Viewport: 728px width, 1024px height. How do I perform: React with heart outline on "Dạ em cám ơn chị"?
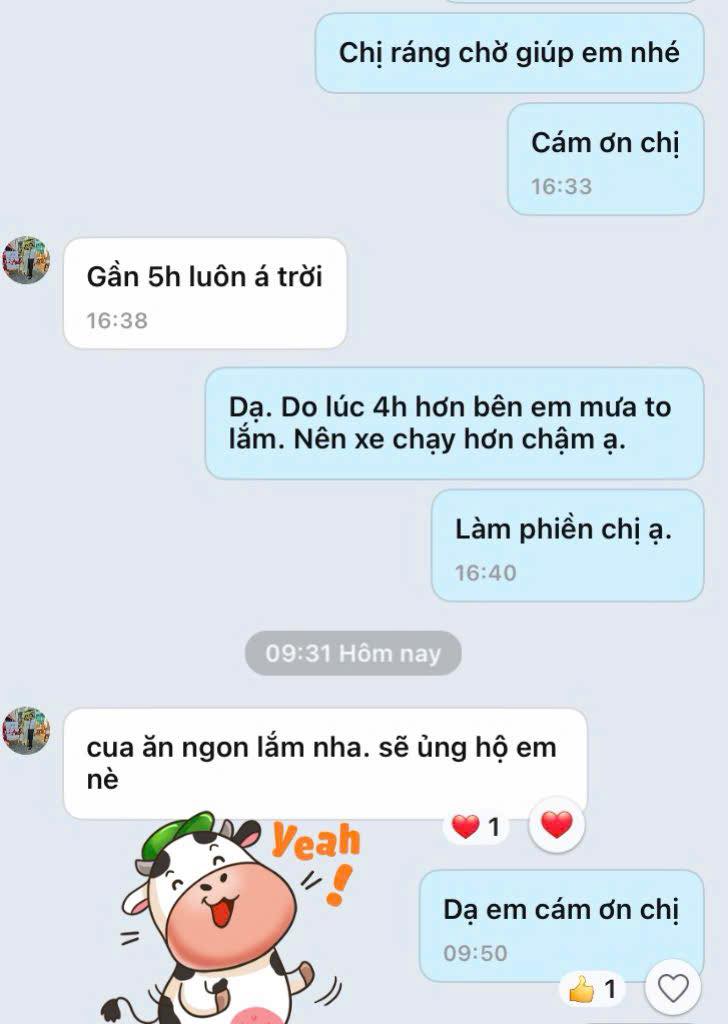673,989
